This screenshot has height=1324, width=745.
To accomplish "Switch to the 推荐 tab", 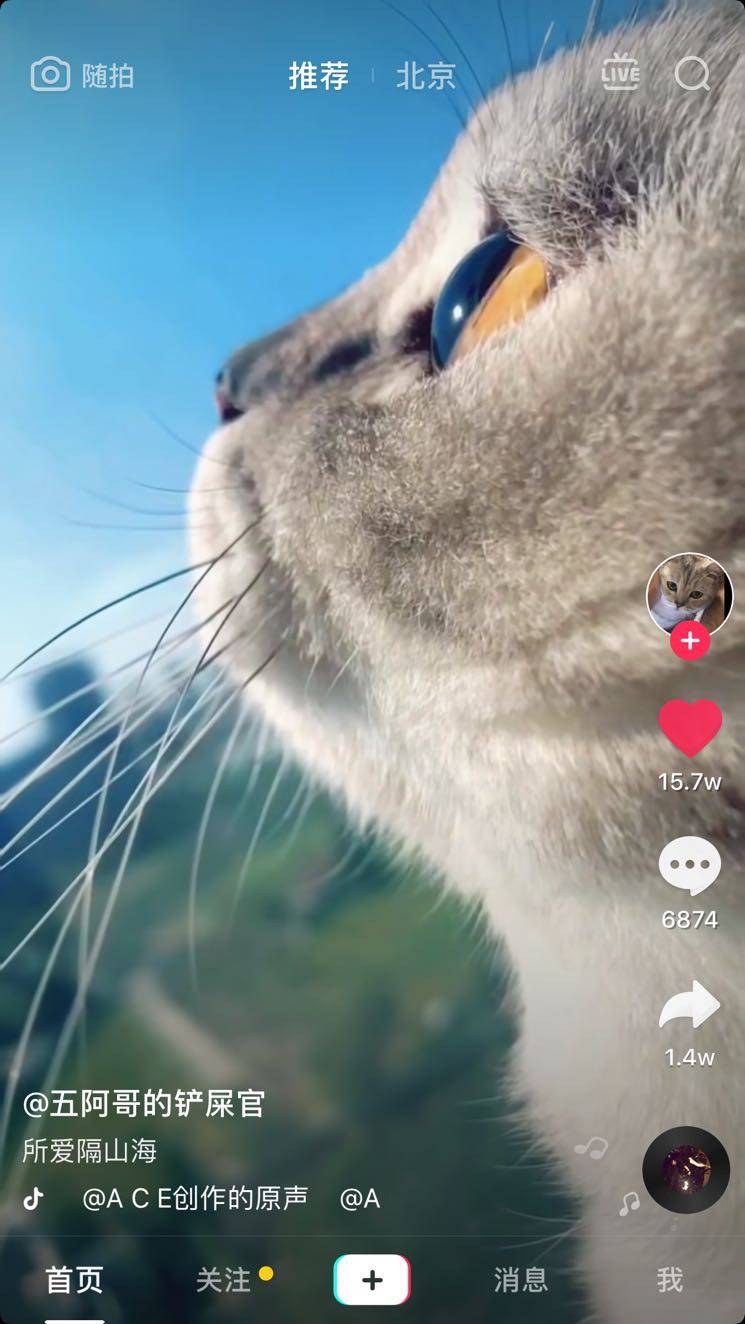I will (319, 75).
